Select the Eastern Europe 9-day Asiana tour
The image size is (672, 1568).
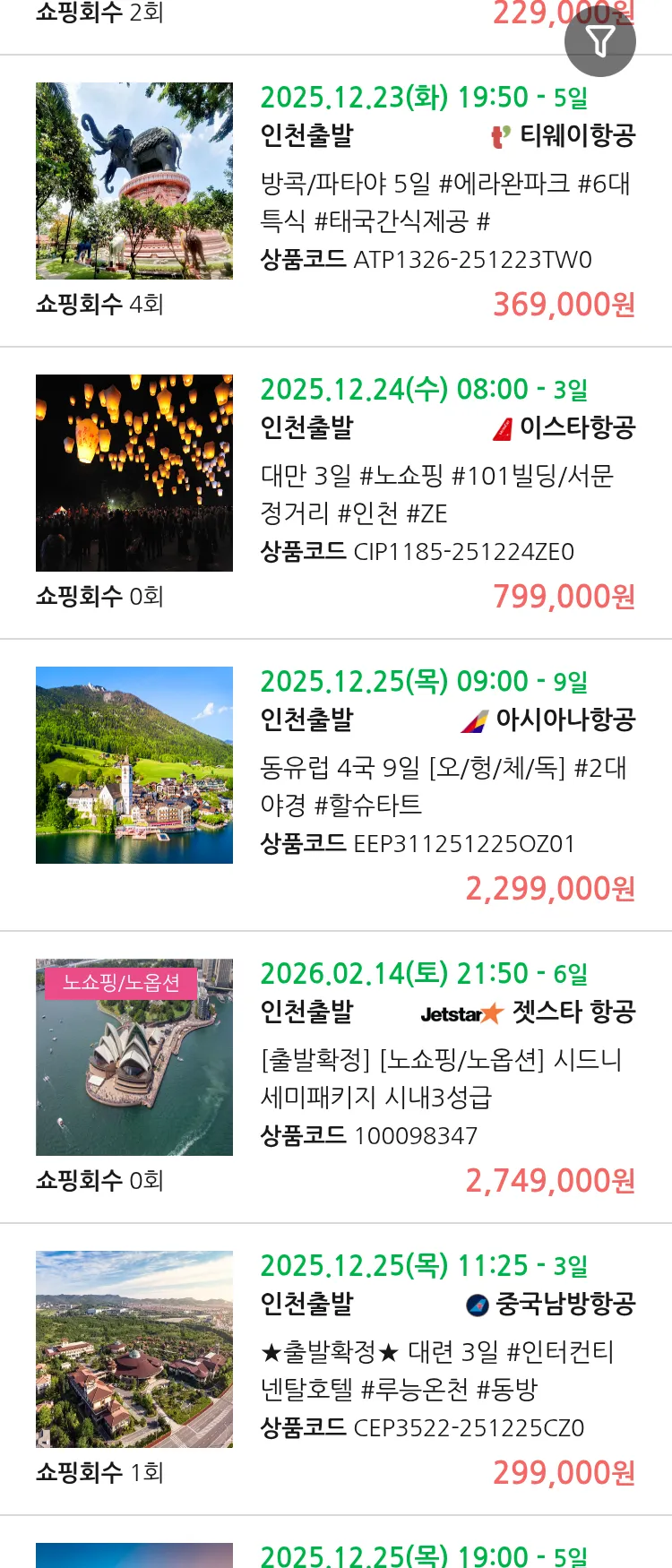point(445,786)
